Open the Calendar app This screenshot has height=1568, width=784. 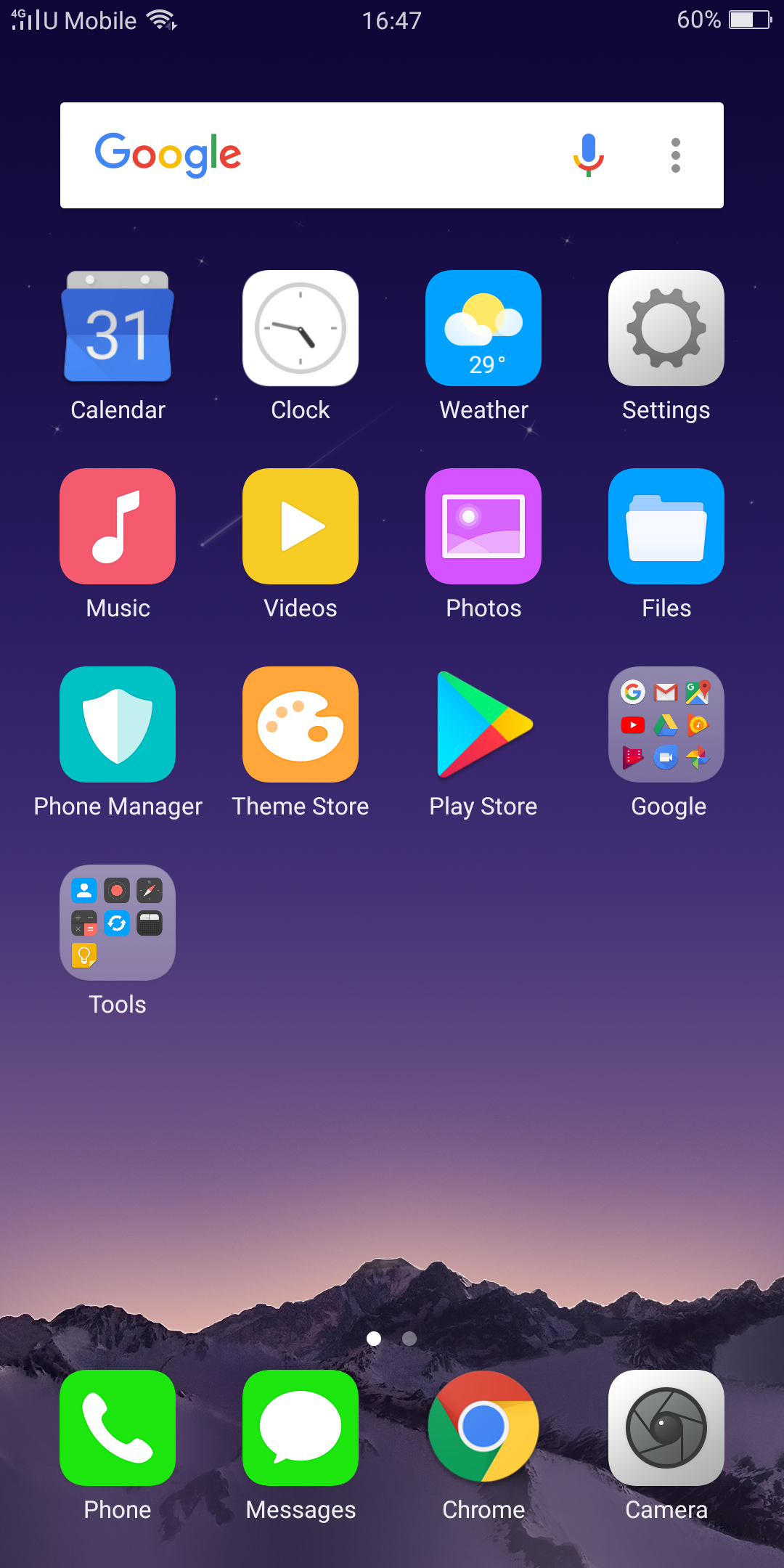click(118, 328)
